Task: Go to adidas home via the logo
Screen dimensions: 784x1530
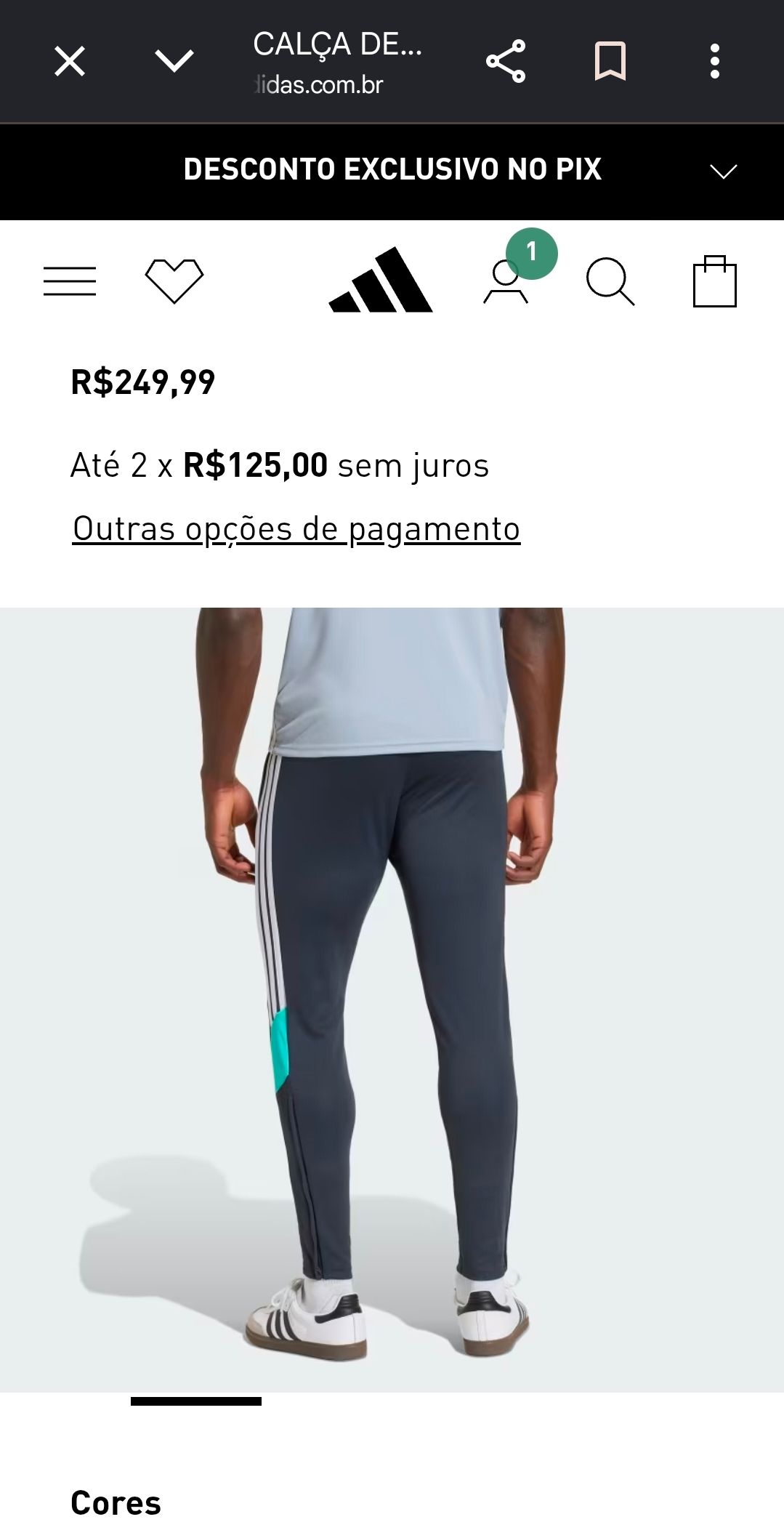Action: [x=381, y=280]
